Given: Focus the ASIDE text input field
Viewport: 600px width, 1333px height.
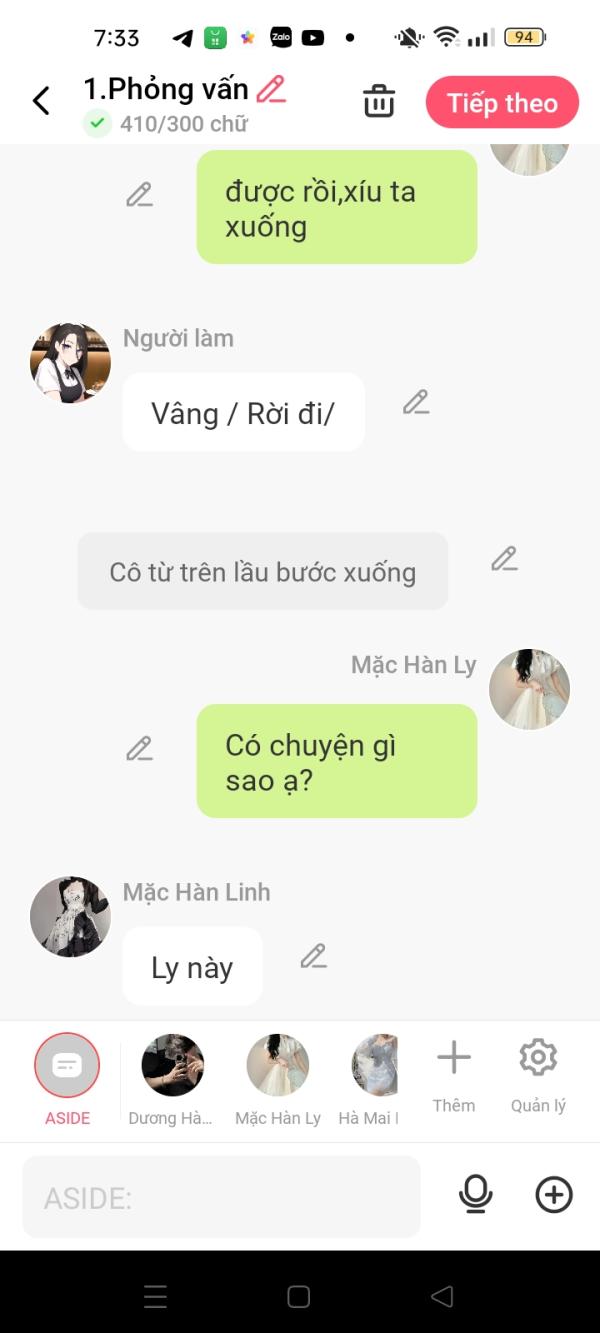Looking at the screenshot, I should click(221, 1197).
